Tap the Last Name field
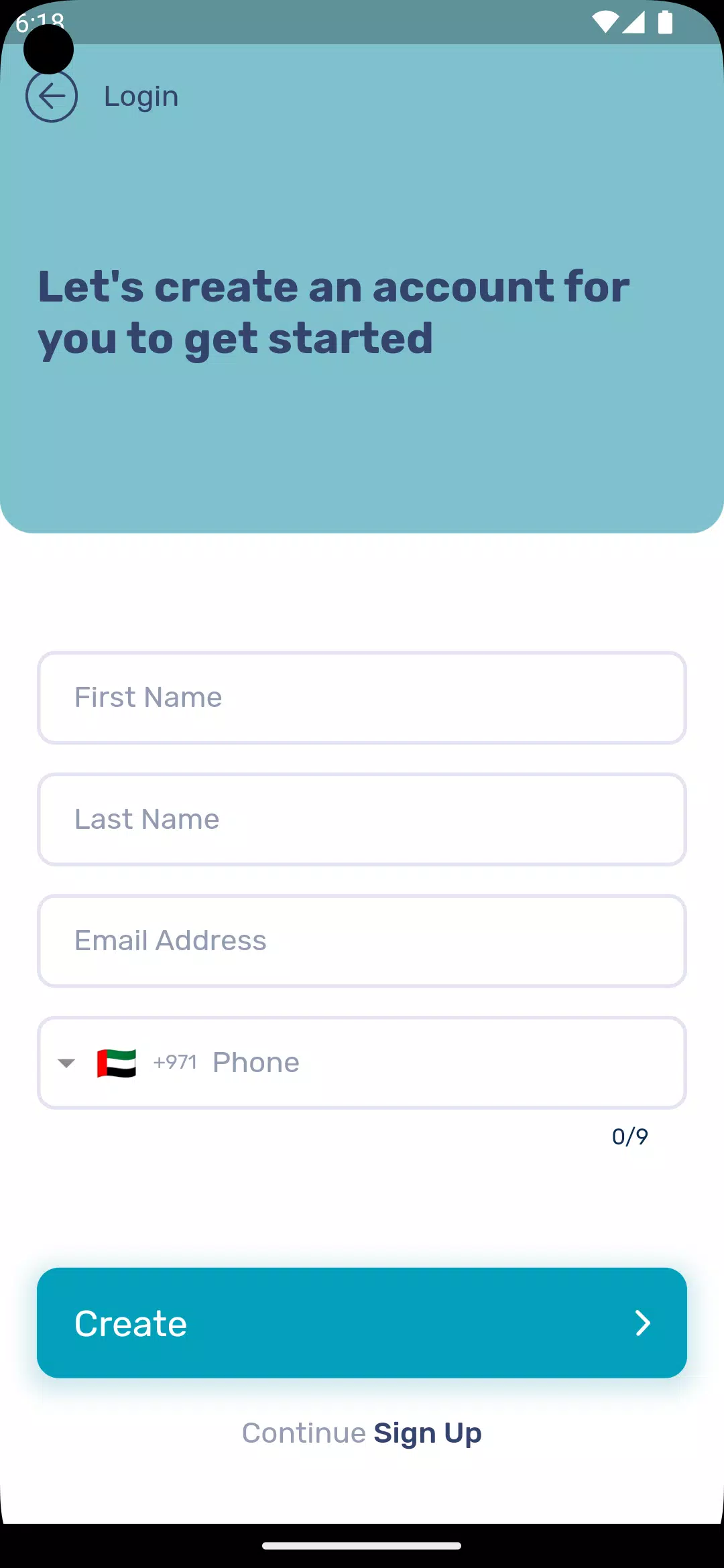 362,820
